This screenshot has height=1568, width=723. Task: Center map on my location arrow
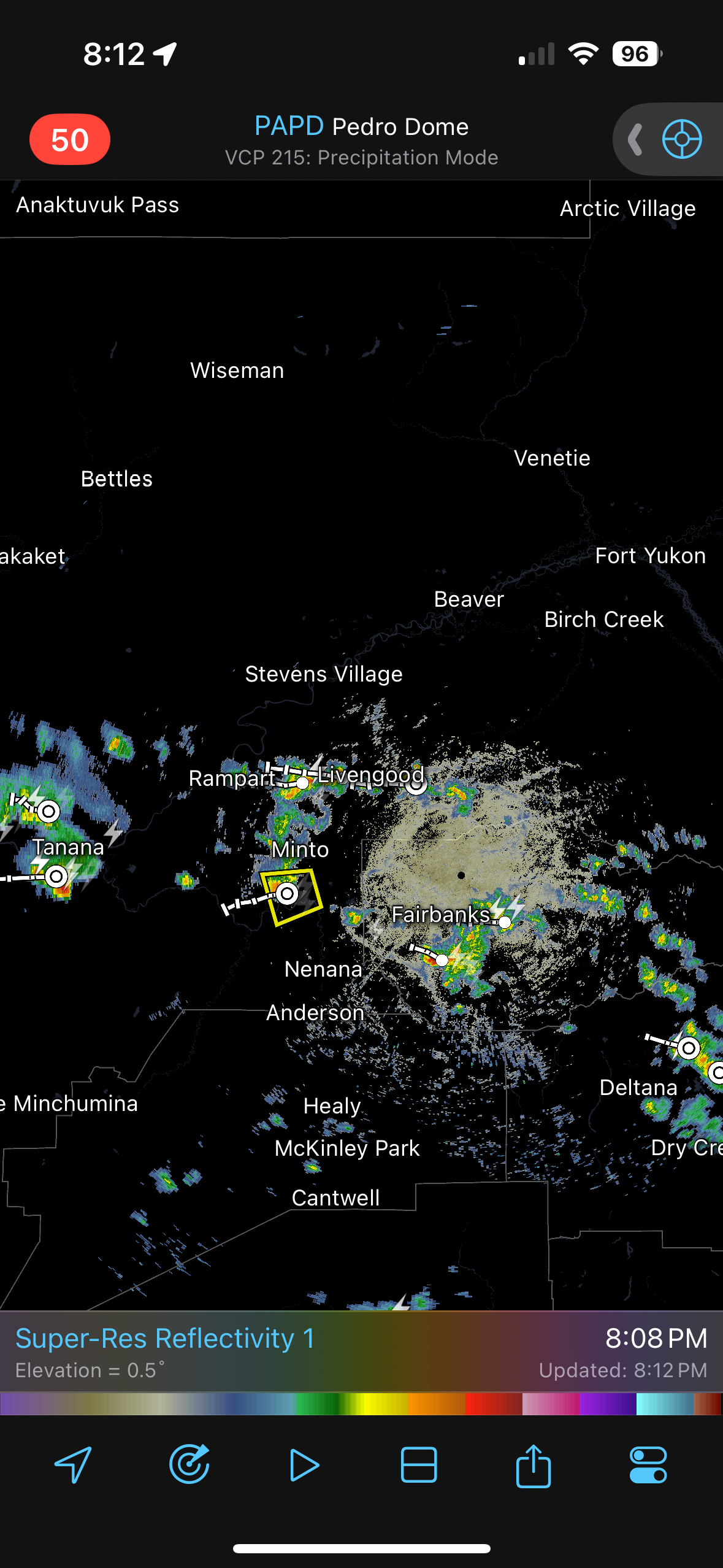point(74,1464)
